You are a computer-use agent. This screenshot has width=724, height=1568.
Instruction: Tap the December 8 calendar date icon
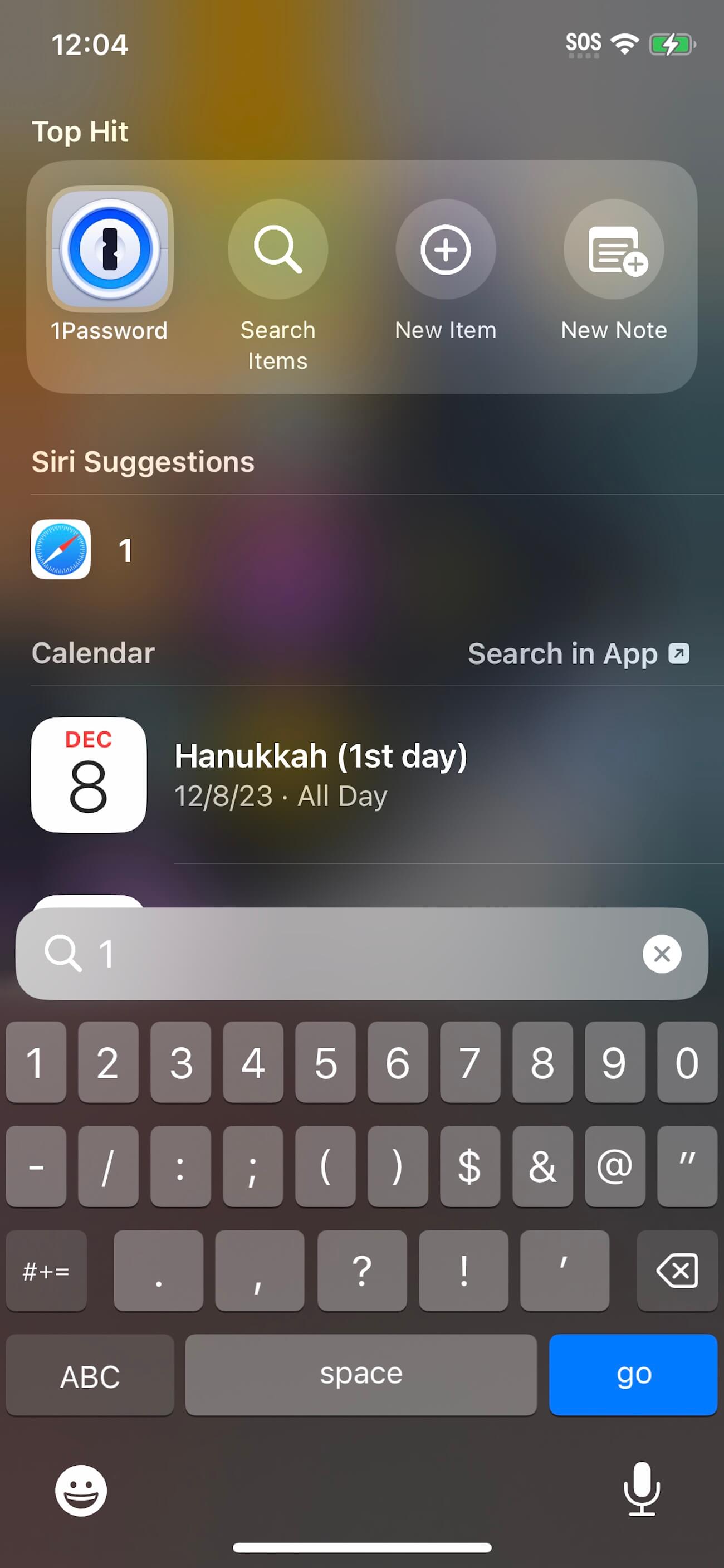(88, 774)
